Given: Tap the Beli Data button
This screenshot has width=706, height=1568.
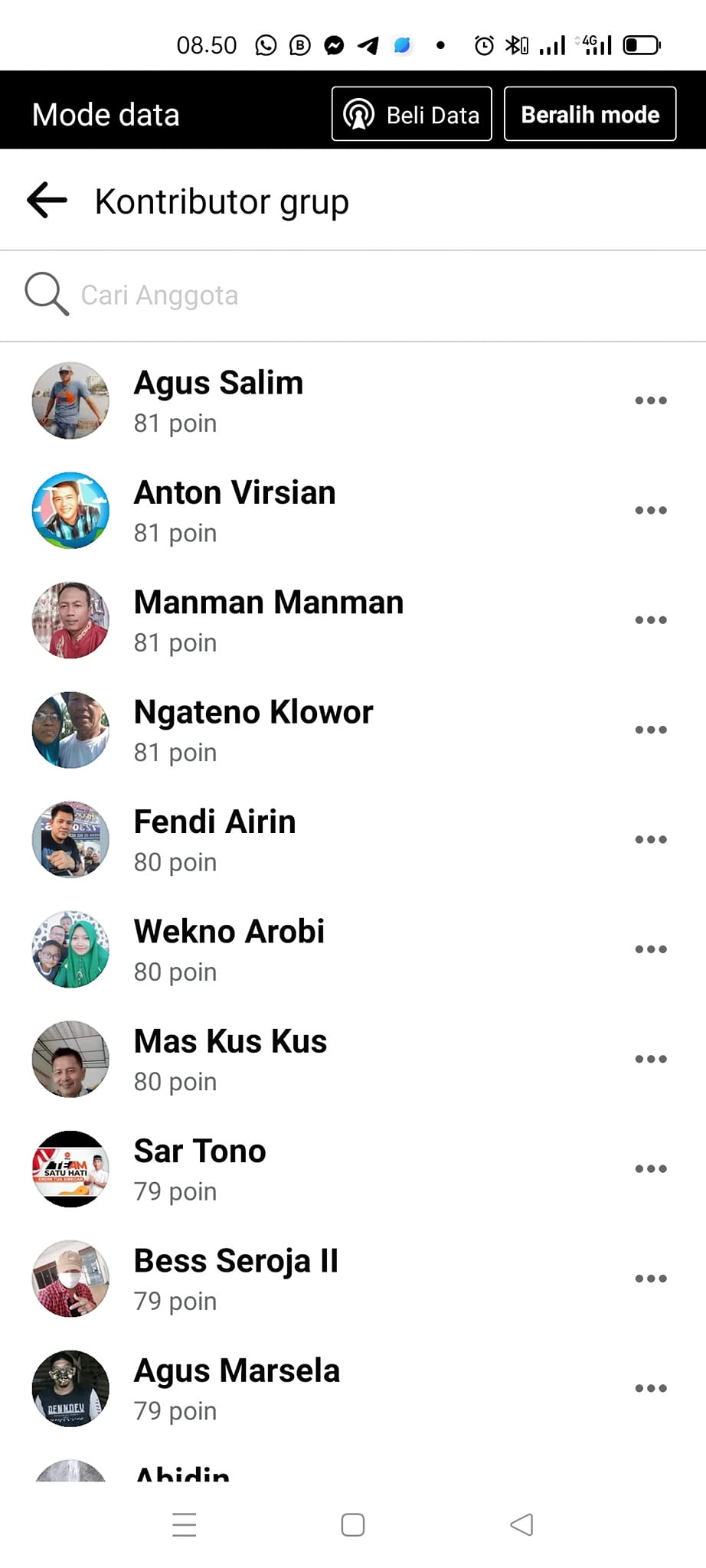Looking at the screenshot, I should click(411, 115).
